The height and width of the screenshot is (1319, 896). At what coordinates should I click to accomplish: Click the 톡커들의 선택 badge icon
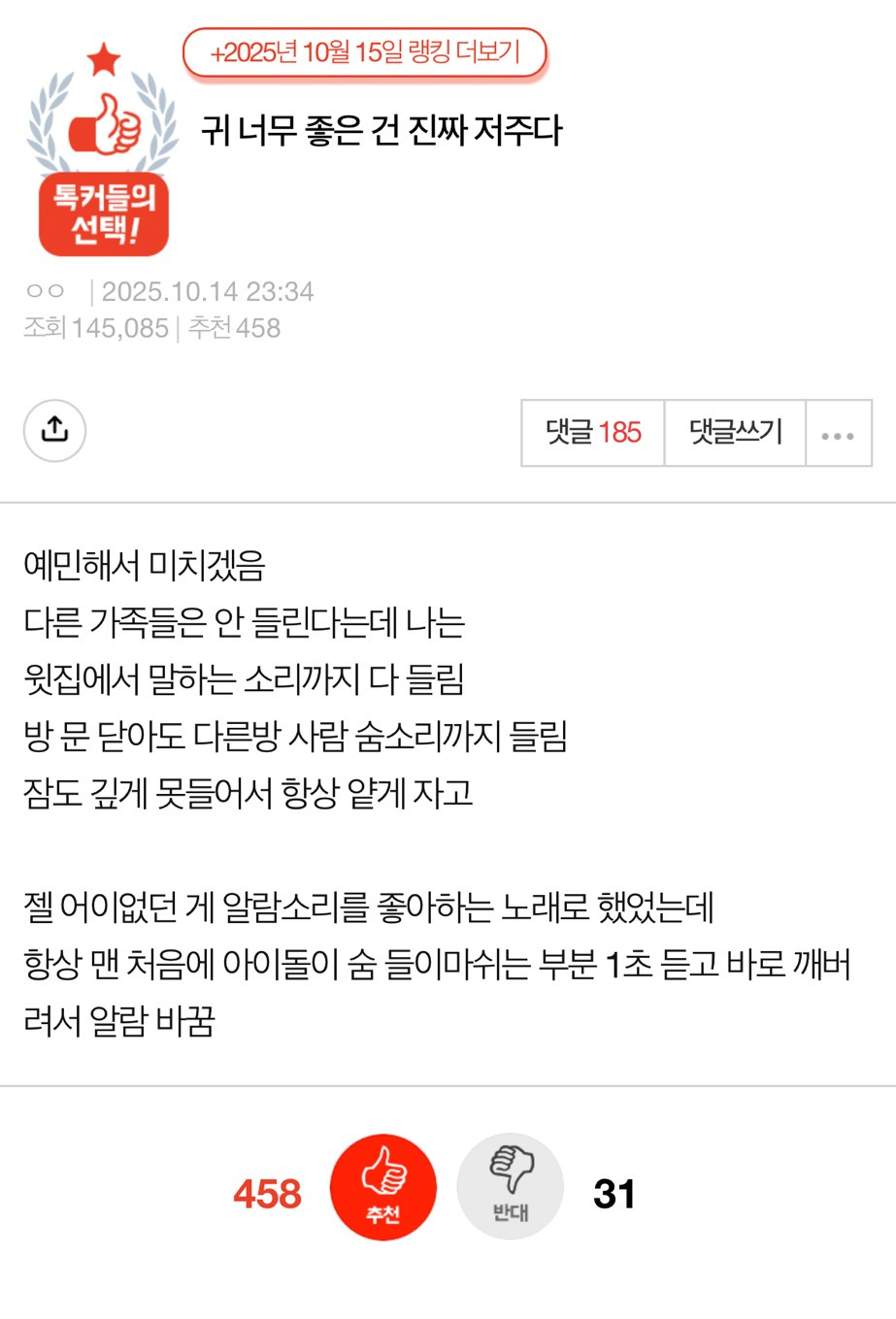point(103,214)
